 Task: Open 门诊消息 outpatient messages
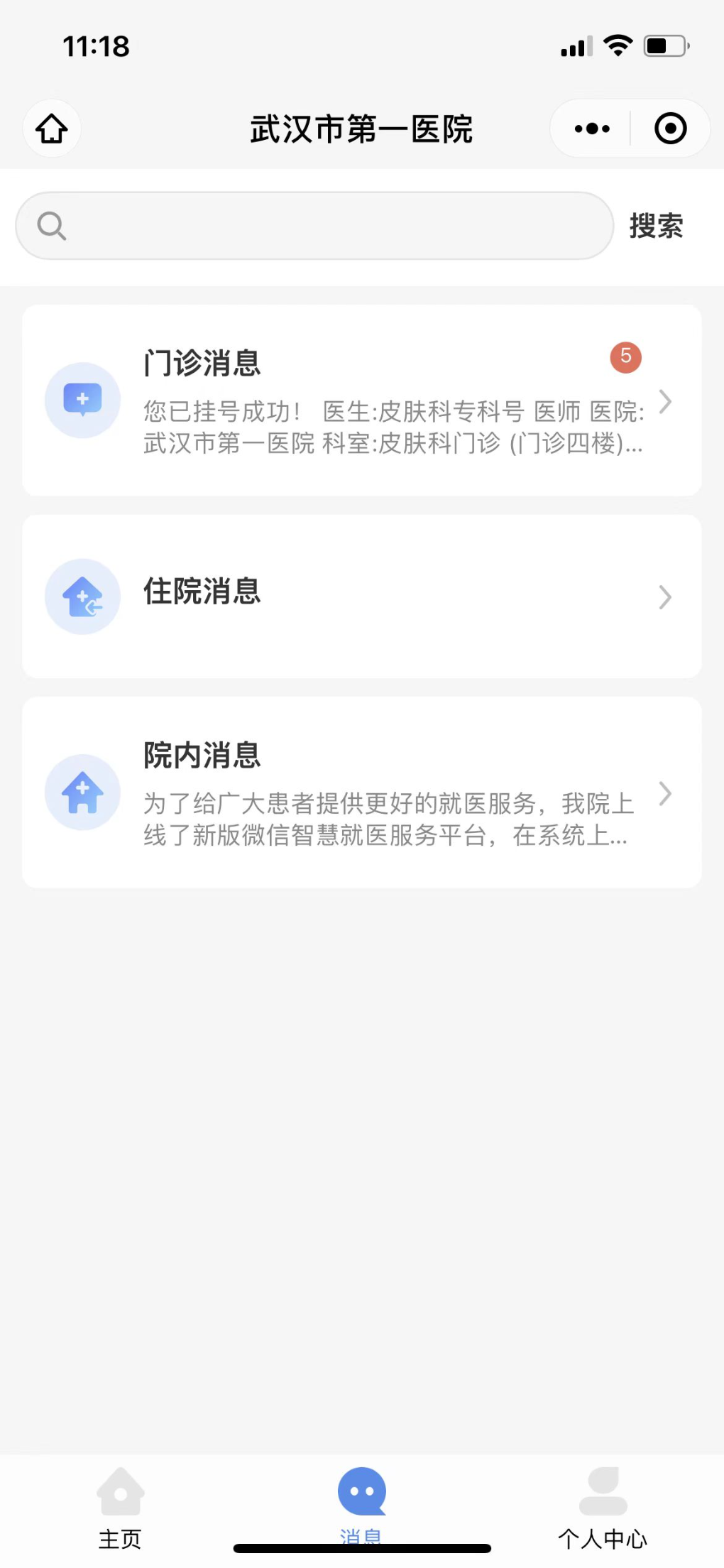(x=362, y=401)
